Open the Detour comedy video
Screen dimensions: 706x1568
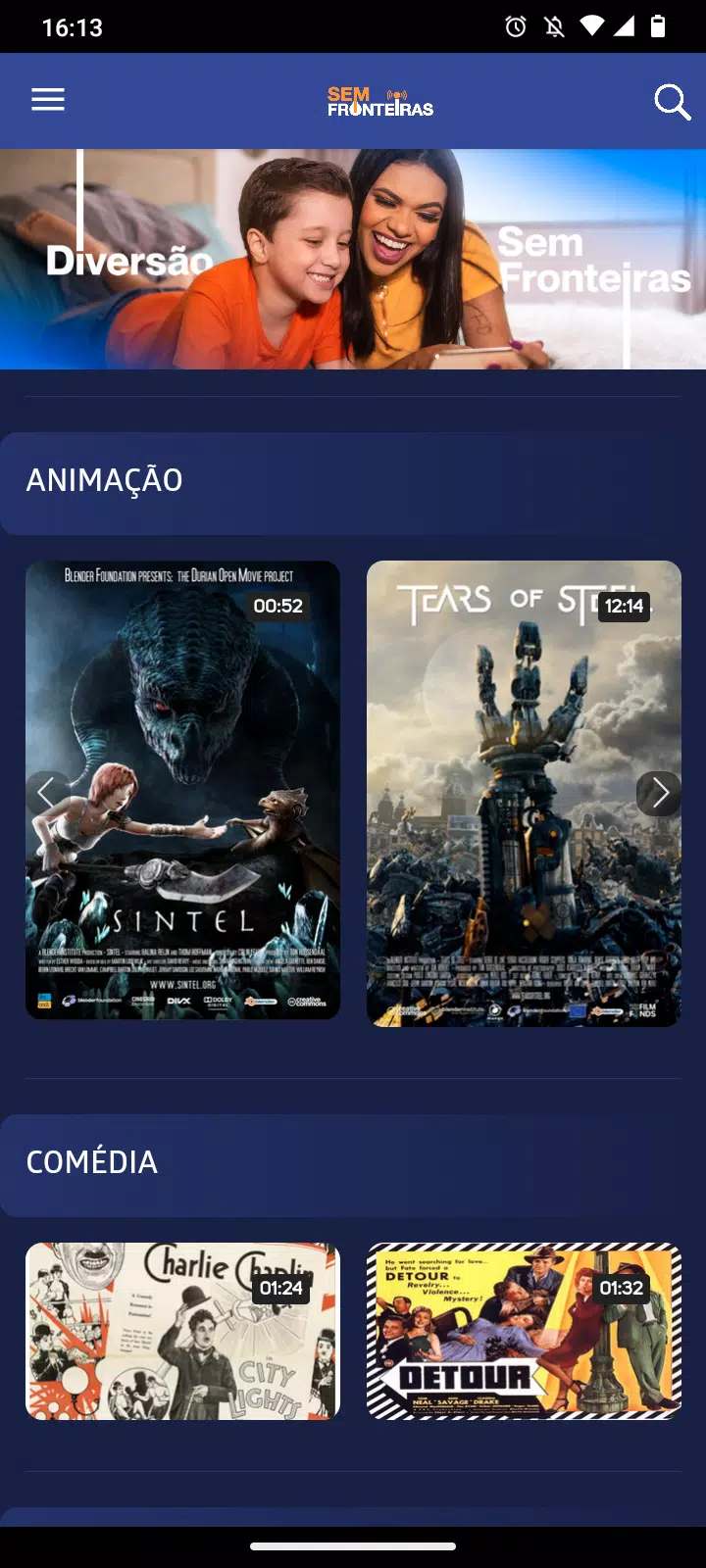pos(524,1331)
